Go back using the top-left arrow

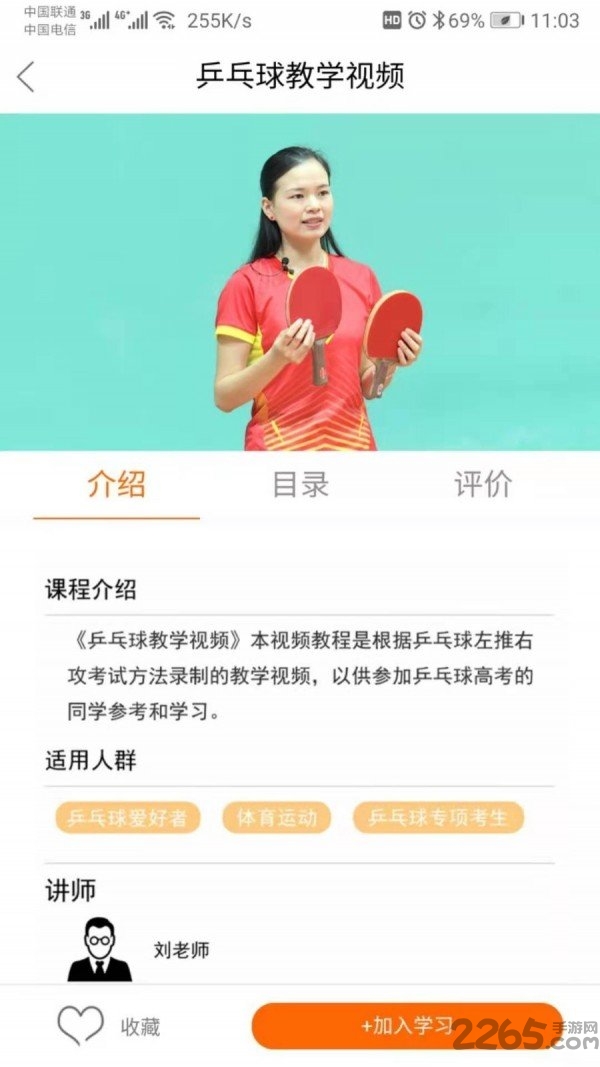[26, 77]
